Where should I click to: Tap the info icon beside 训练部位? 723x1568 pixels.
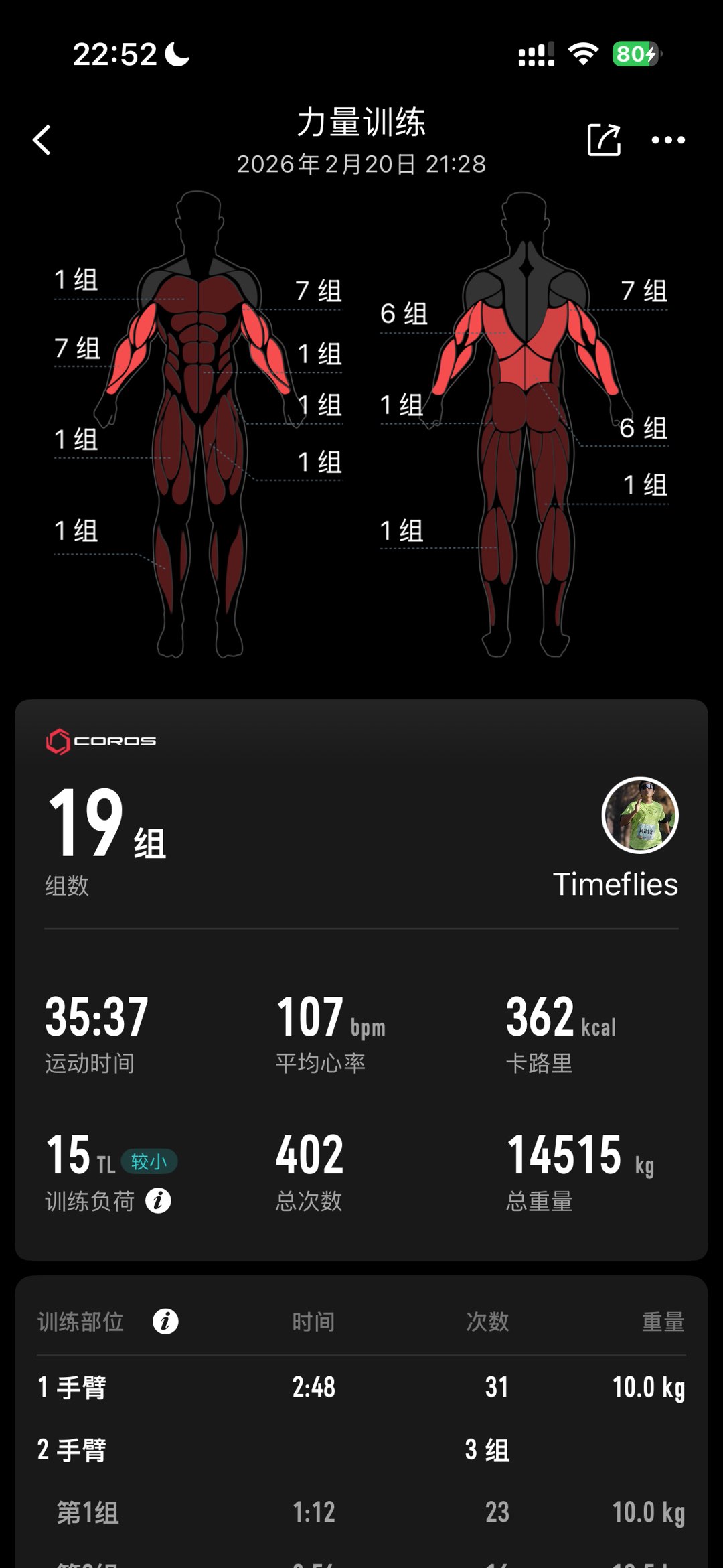(x=165, y=1322)
